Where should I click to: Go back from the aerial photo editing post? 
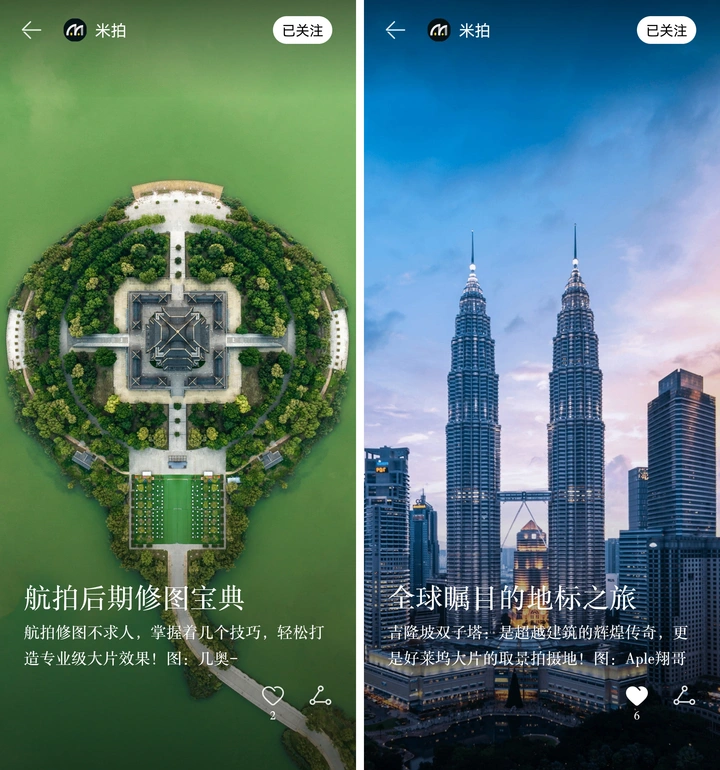[32, 30]
